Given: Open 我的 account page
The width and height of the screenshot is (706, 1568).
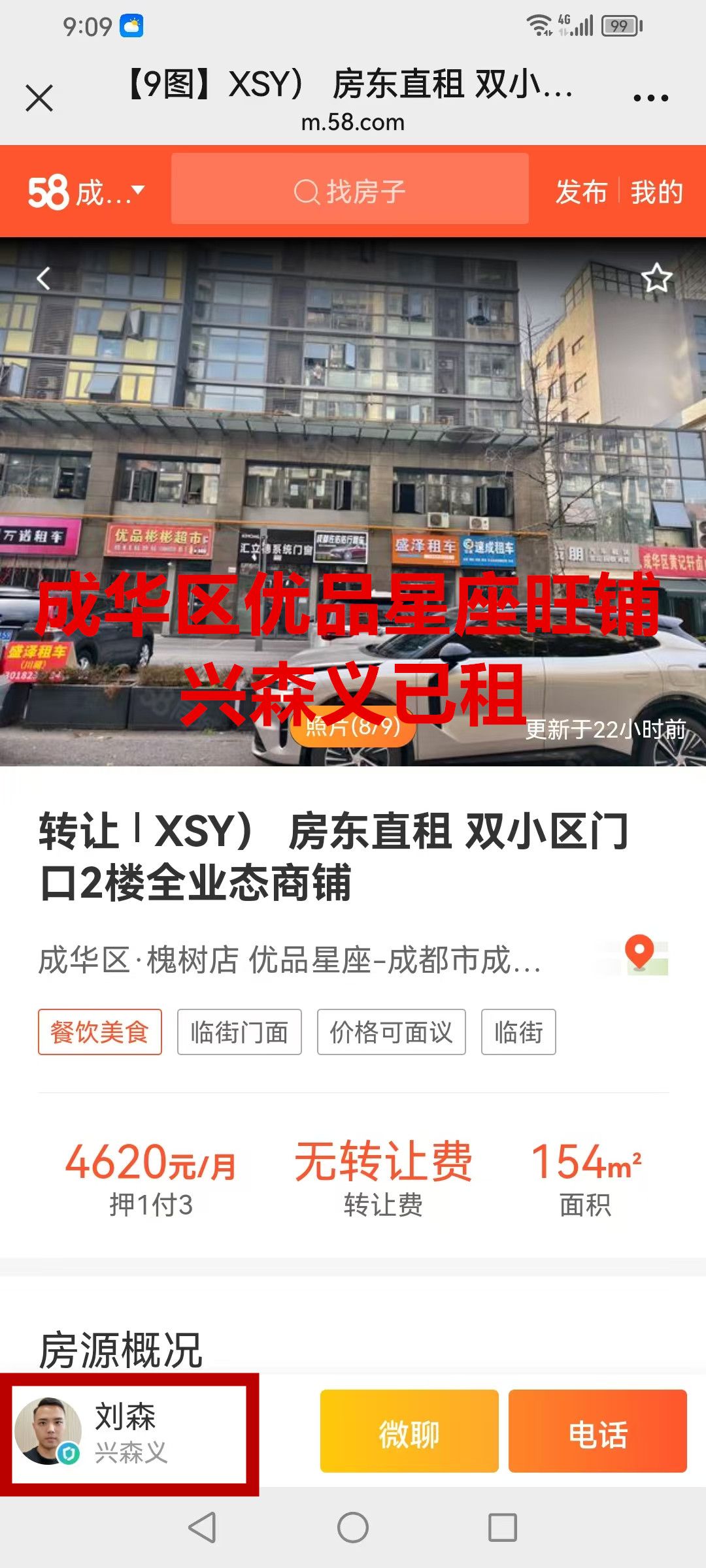Looking at the screenshot, I should coord(656,192).
